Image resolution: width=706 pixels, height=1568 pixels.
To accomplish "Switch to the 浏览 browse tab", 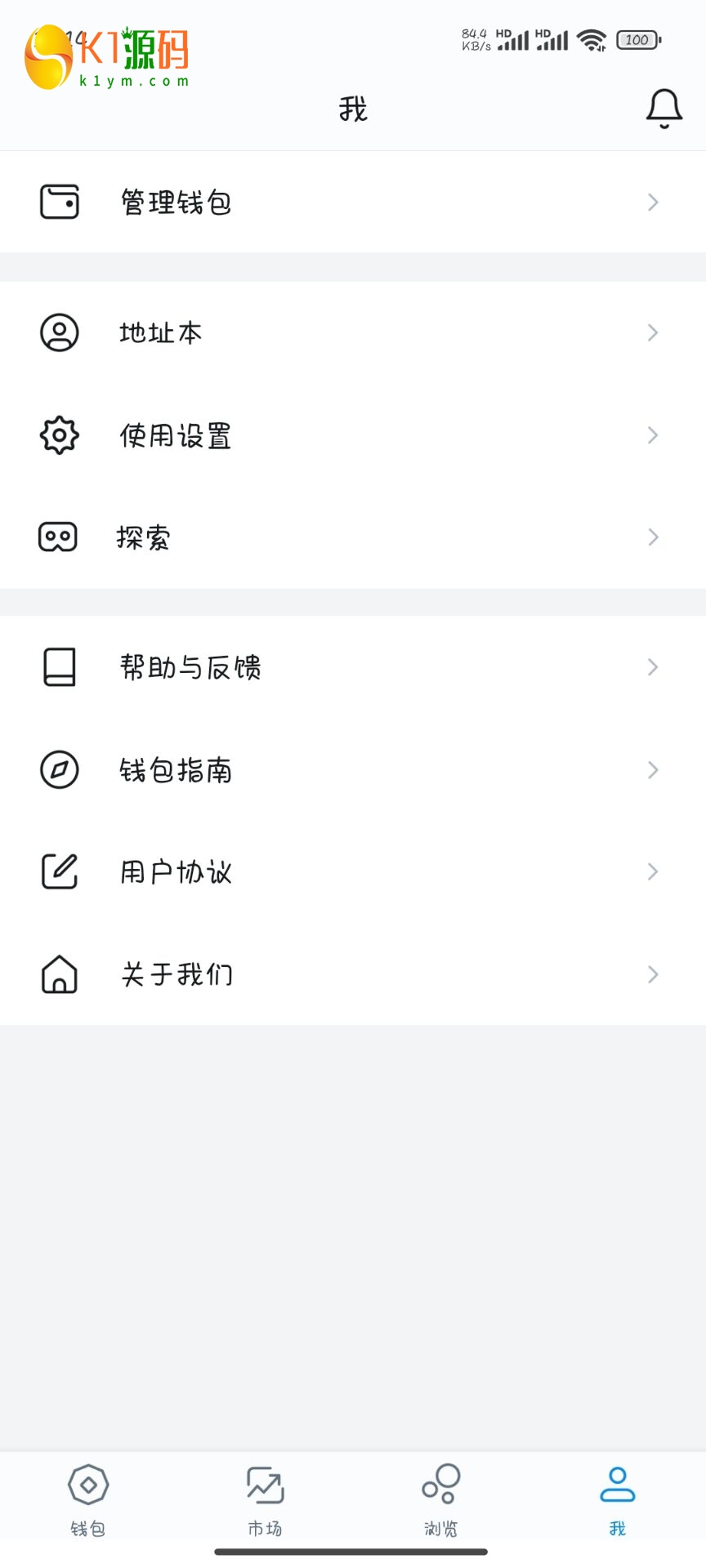I will [x=441, y=1499].
